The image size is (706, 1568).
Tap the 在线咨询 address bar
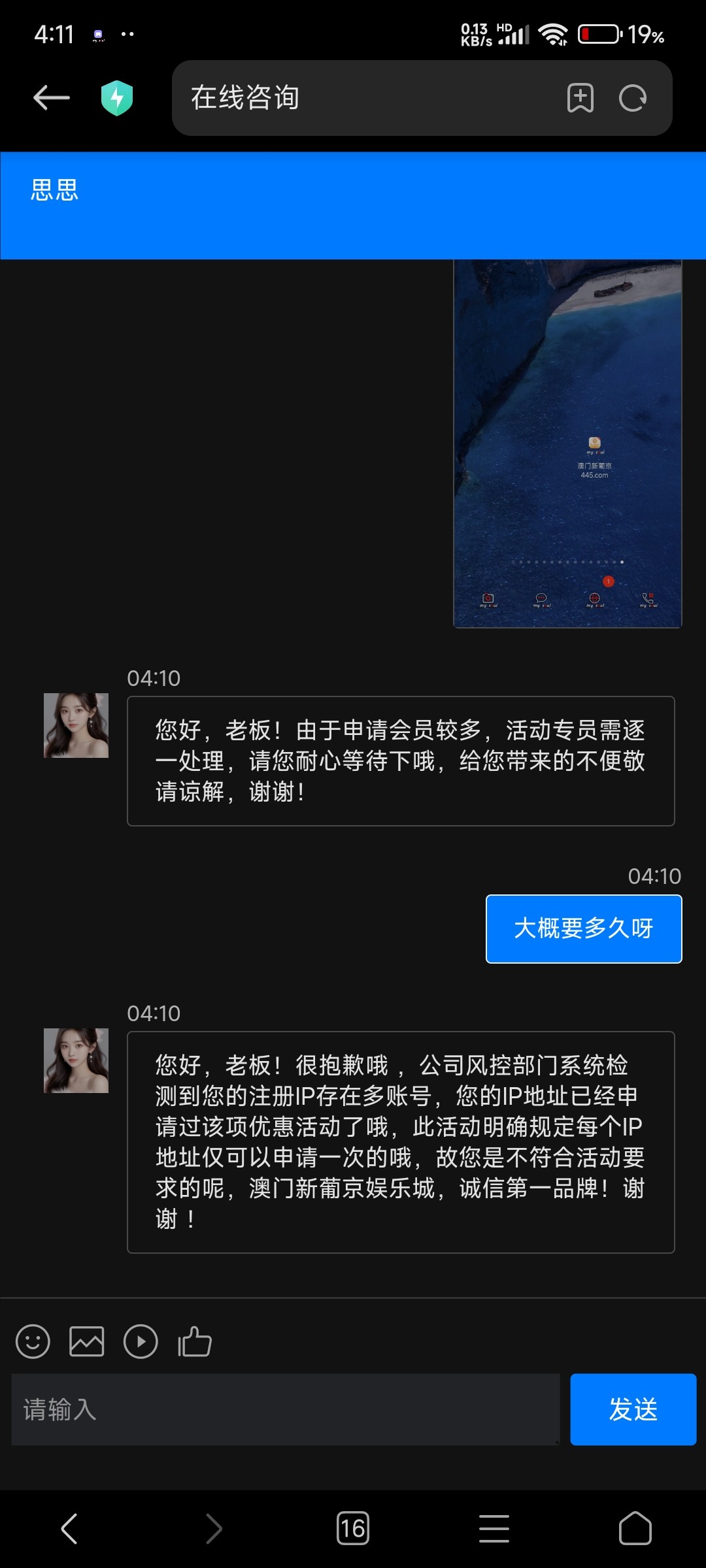point(366,98)
